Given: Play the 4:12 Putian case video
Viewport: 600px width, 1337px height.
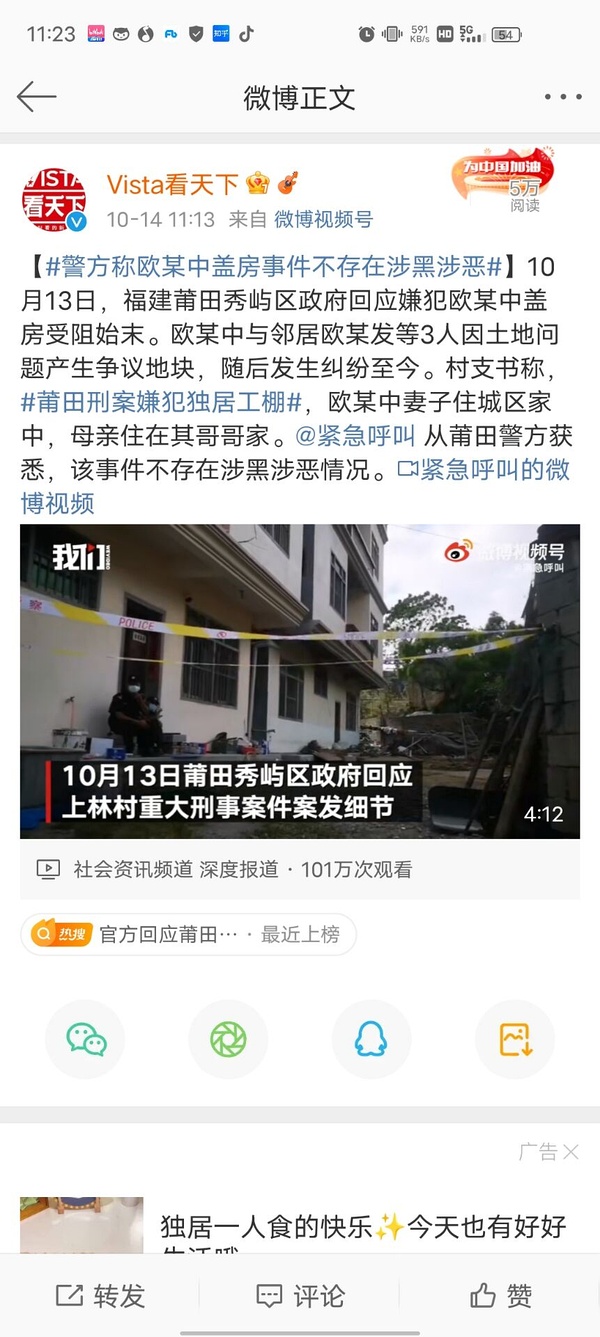Looking at the screenshot, I should pyautogui.click(x=300, y=680).
